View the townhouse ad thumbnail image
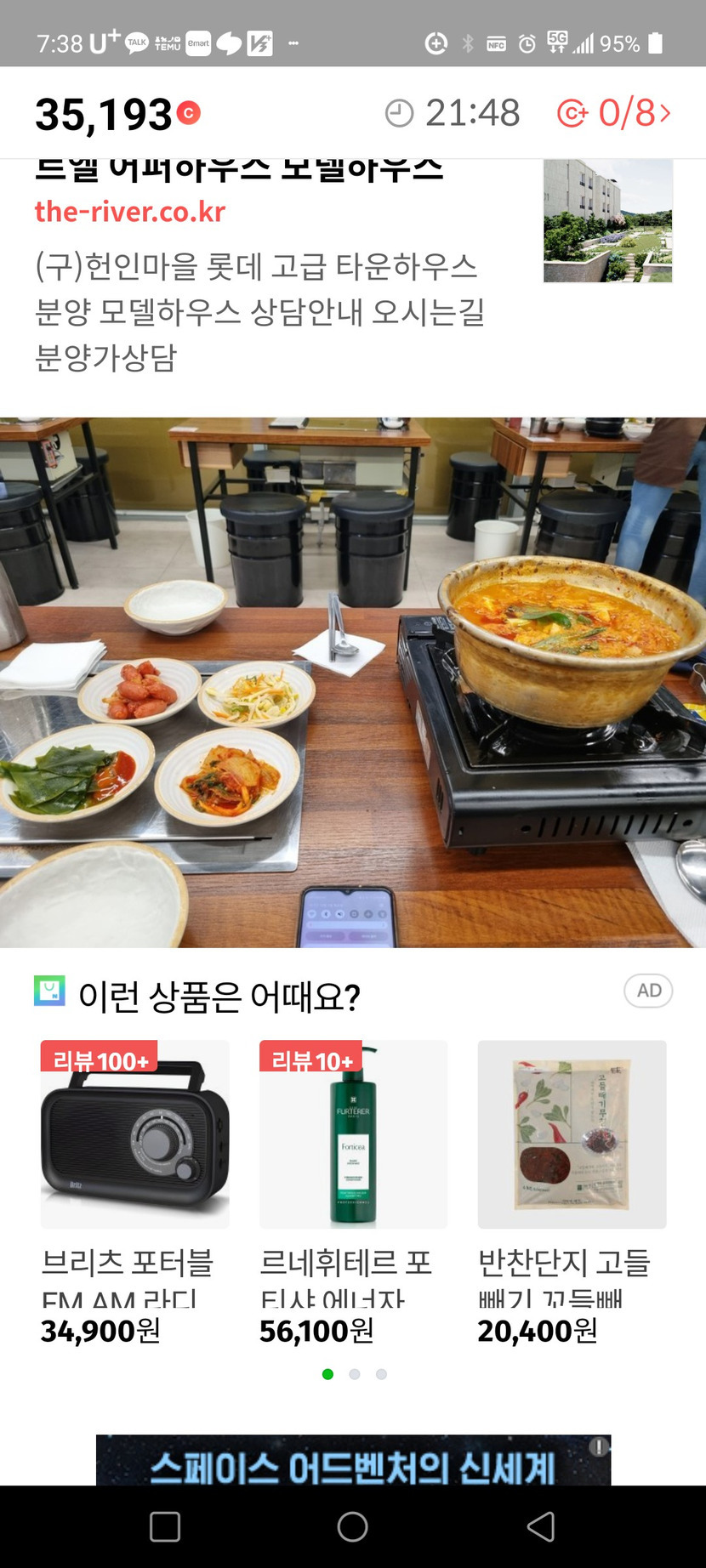 coord(607,221)
